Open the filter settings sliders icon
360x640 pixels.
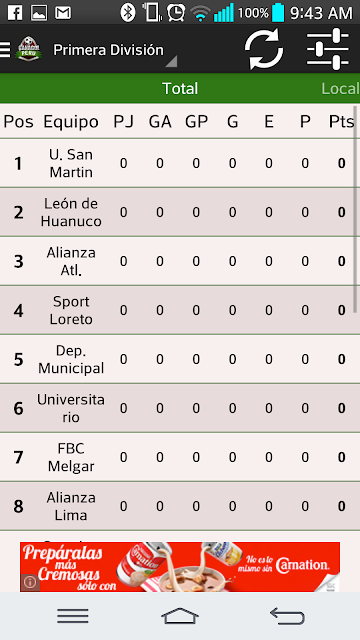328,49
